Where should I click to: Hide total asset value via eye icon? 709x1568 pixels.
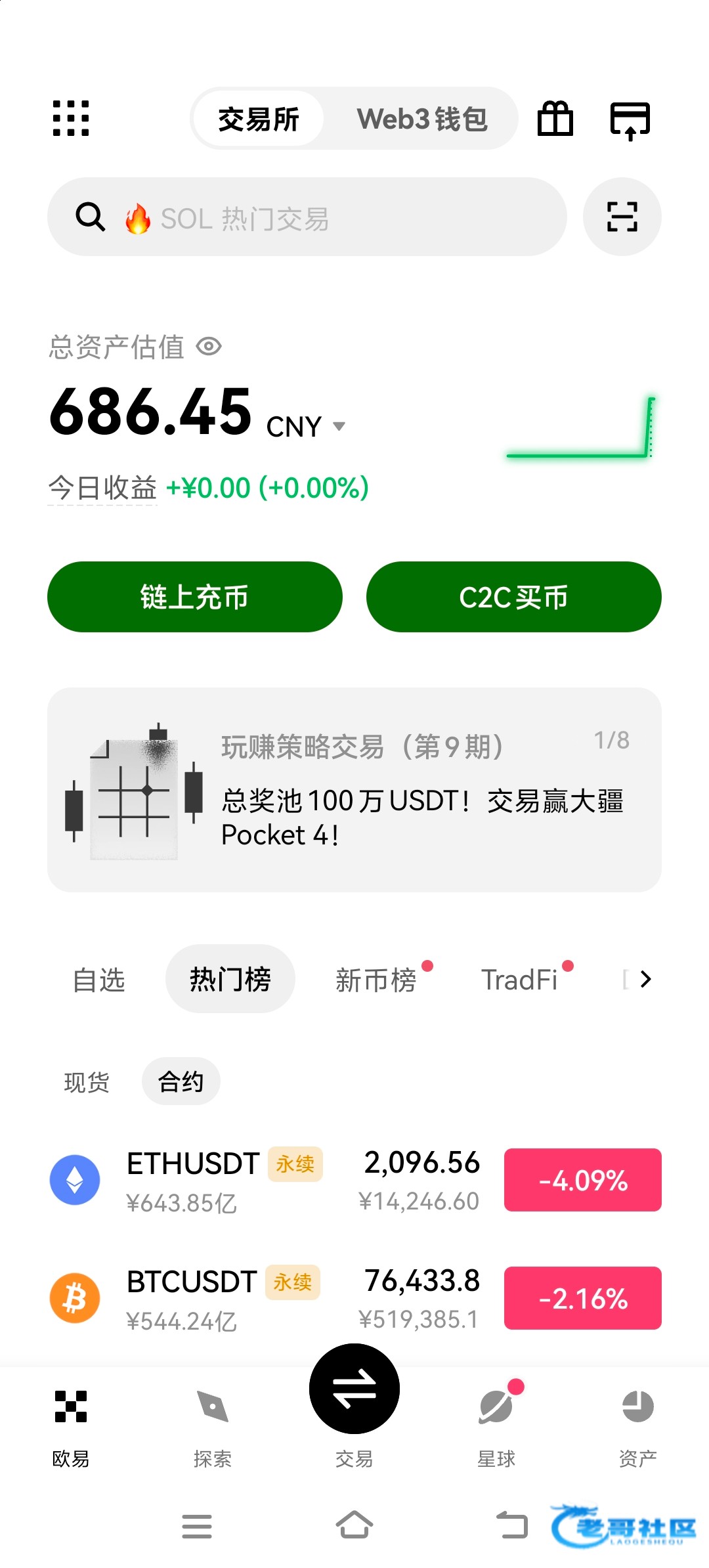coord(209,346)
